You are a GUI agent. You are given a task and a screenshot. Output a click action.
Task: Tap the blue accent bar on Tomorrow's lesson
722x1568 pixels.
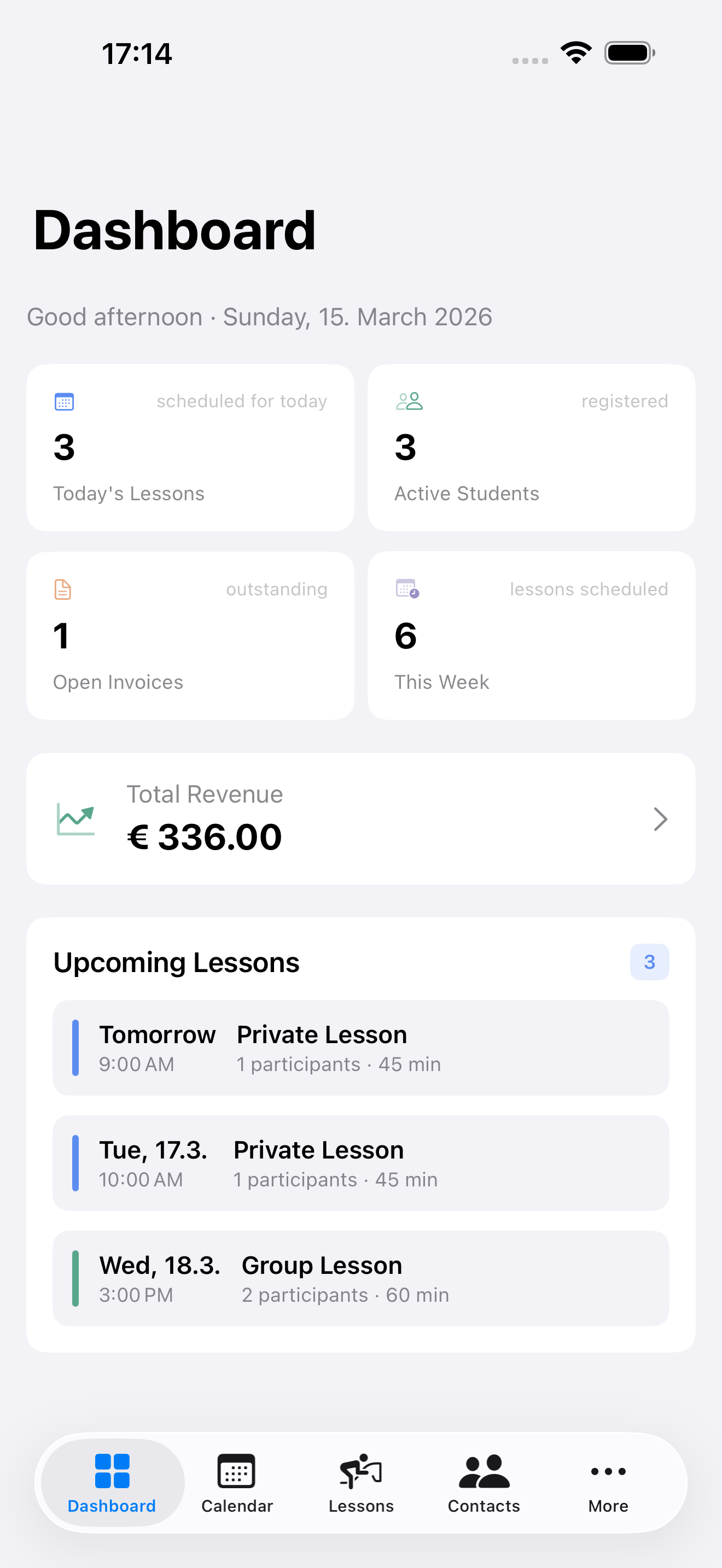pyautogui.click(x=75, y=1048)
